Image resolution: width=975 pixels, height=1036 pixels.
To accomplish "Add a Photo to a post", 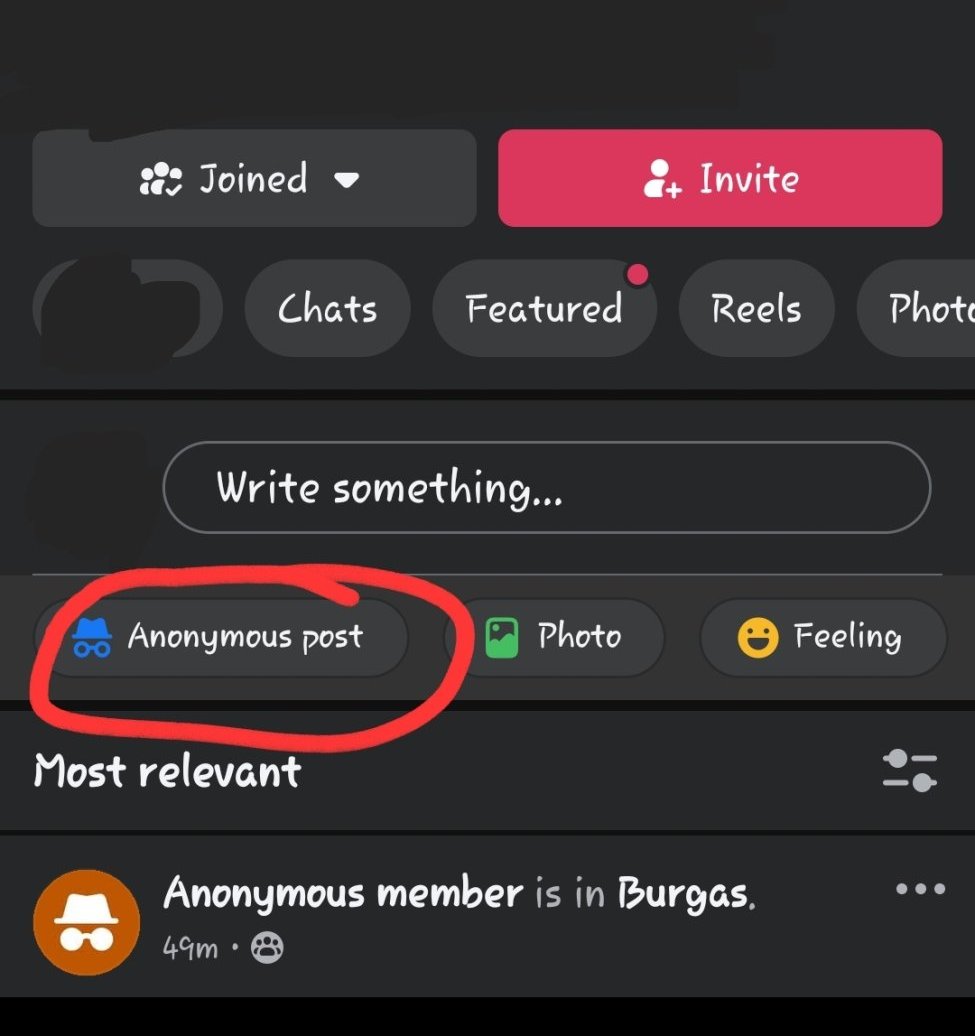I will pyautogui.click(x=554, y=637).
